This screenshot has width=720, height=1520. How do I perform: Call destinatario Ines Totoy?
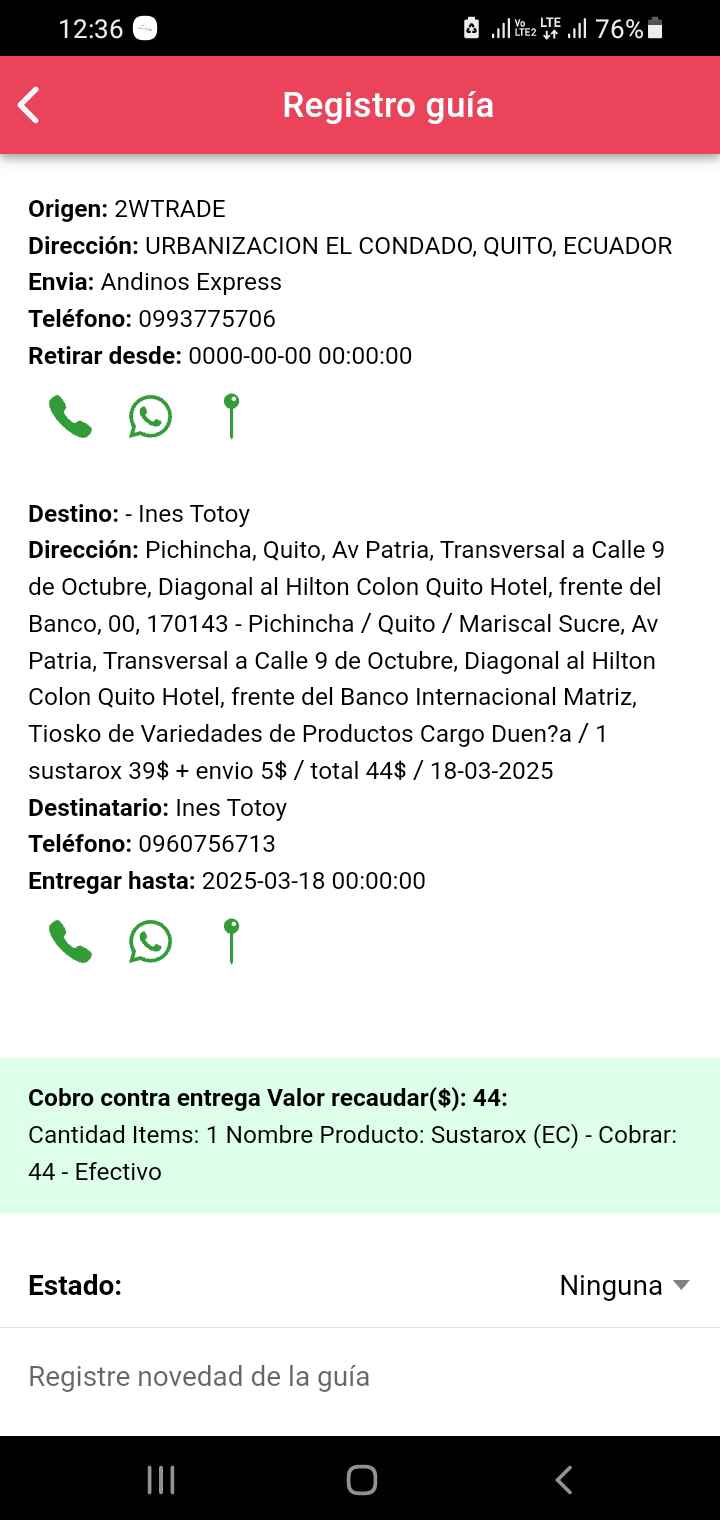[70, 942]
